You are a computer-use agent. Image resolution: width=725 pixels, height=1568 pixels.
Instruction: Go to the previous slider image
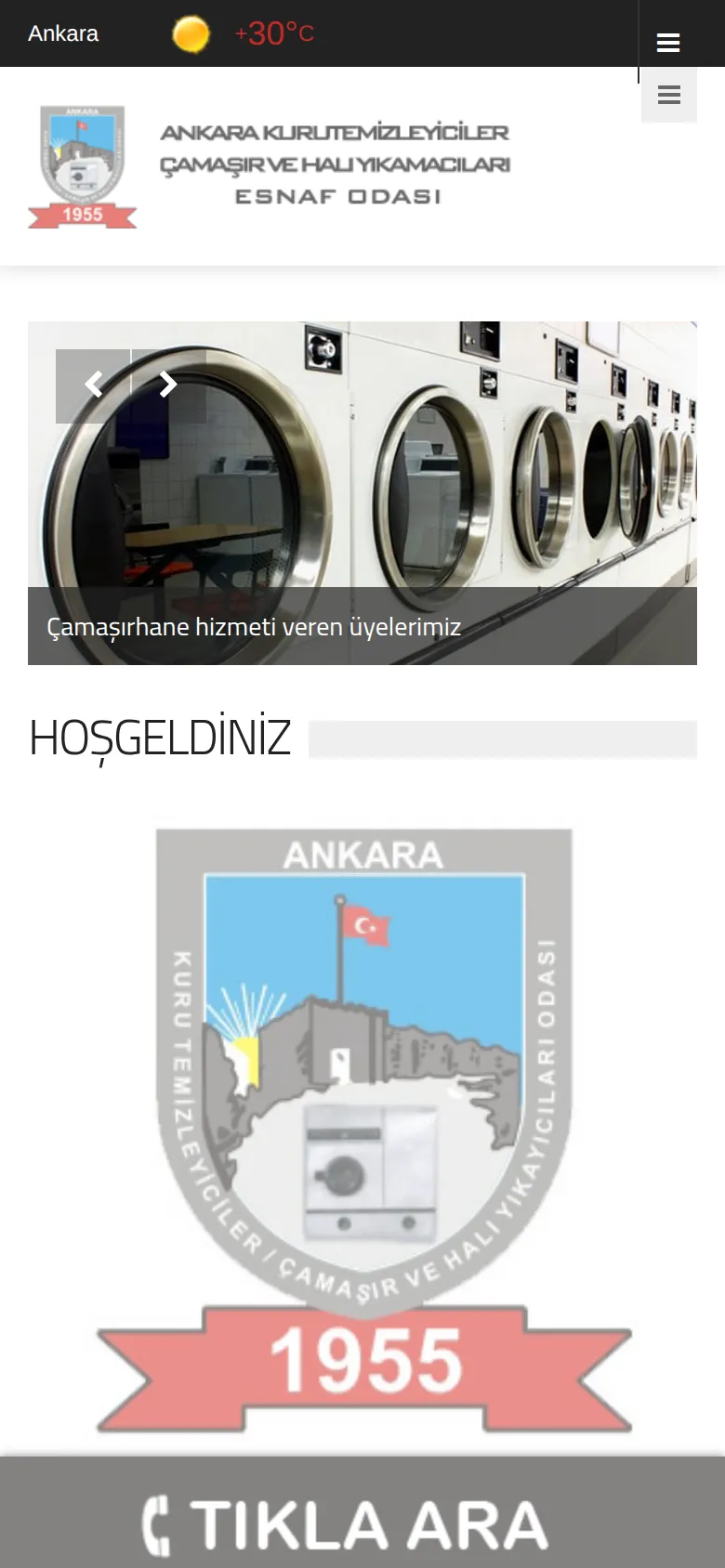[93, 386]
